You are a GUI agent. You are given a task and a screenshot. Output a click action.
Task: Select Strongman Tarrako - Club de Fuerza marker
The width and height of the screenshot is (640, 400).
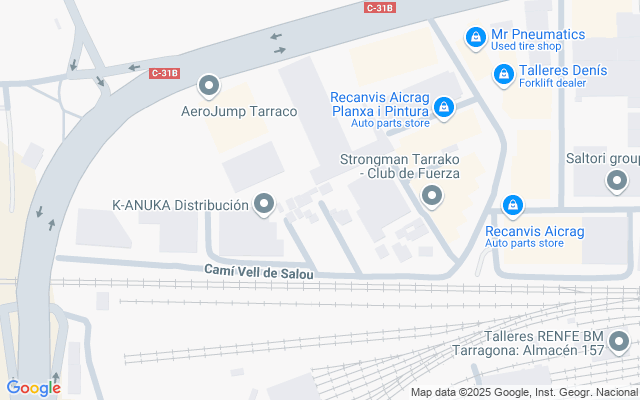tap(431, 197)
